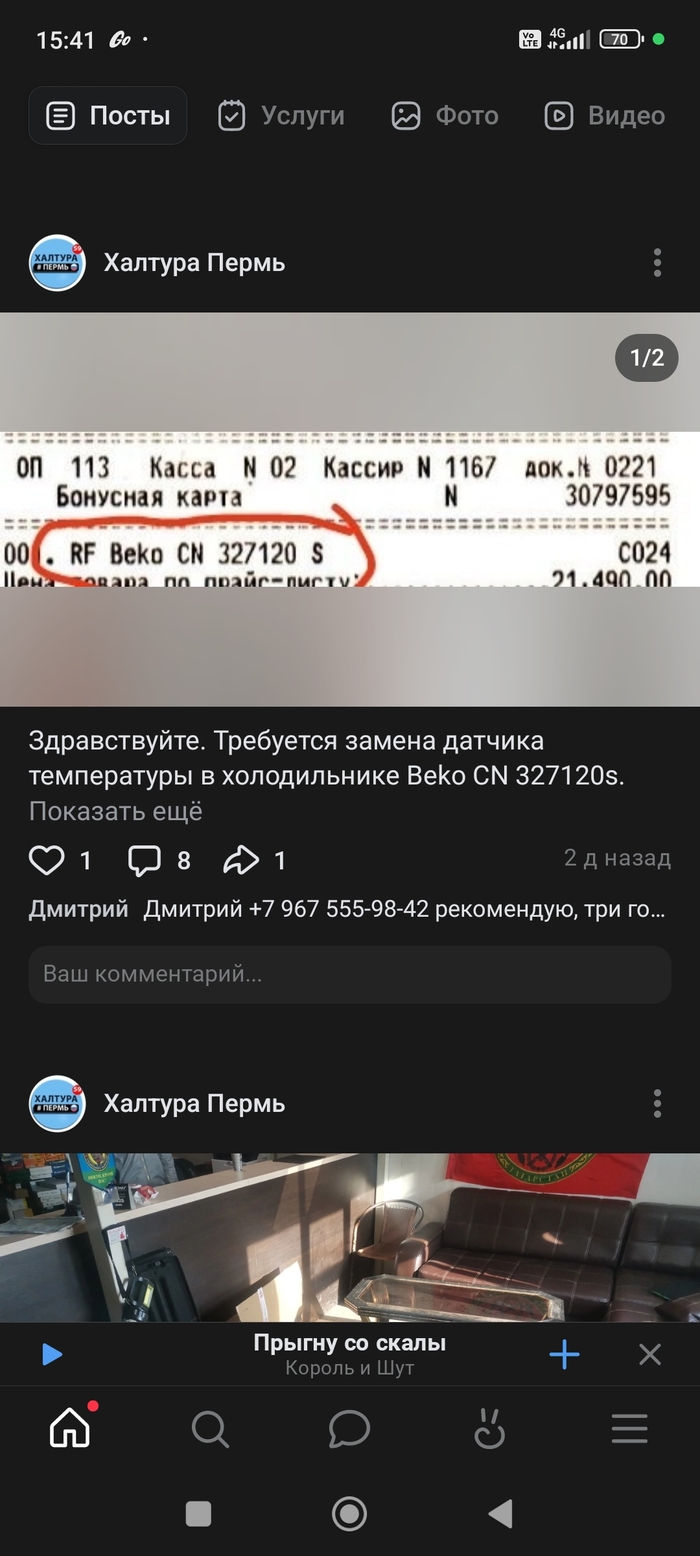Expand post text with Показать ещё
This screenshot has width=700, height=1556.
pos(115,811)
